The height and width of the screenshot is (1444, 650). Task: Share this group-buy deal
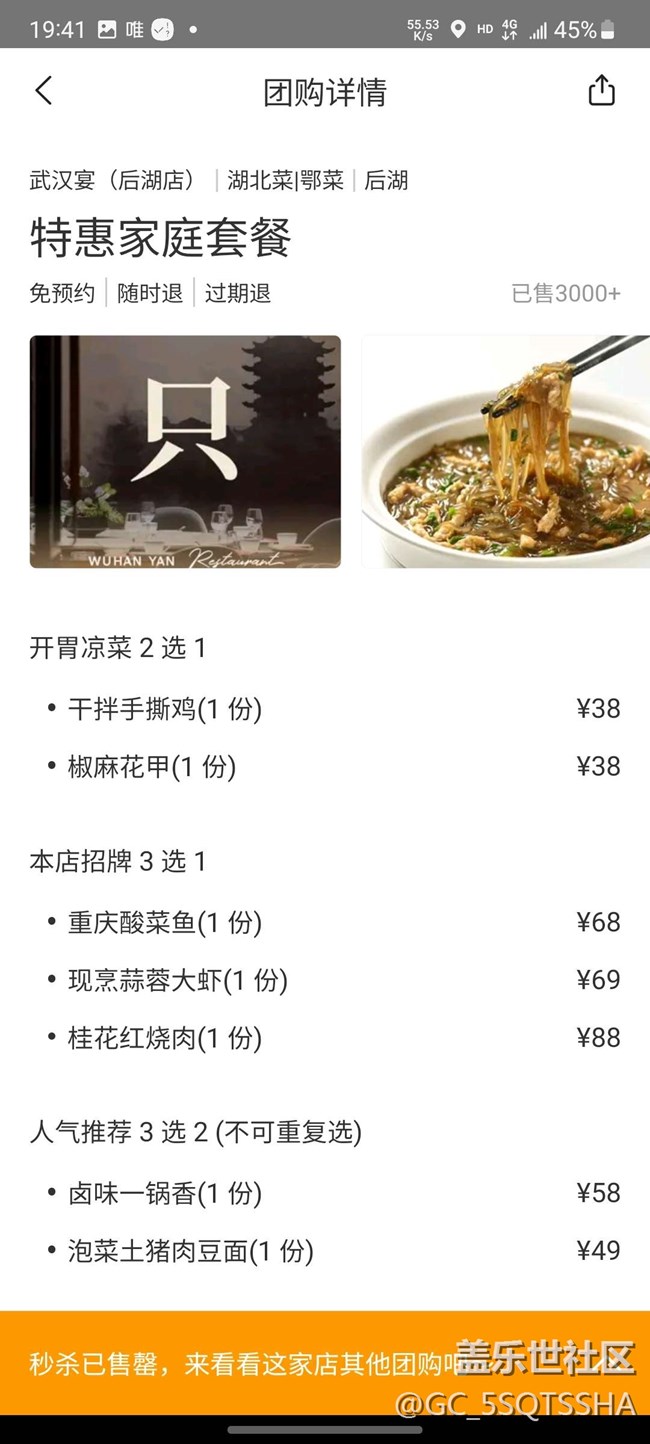[601, 91]
